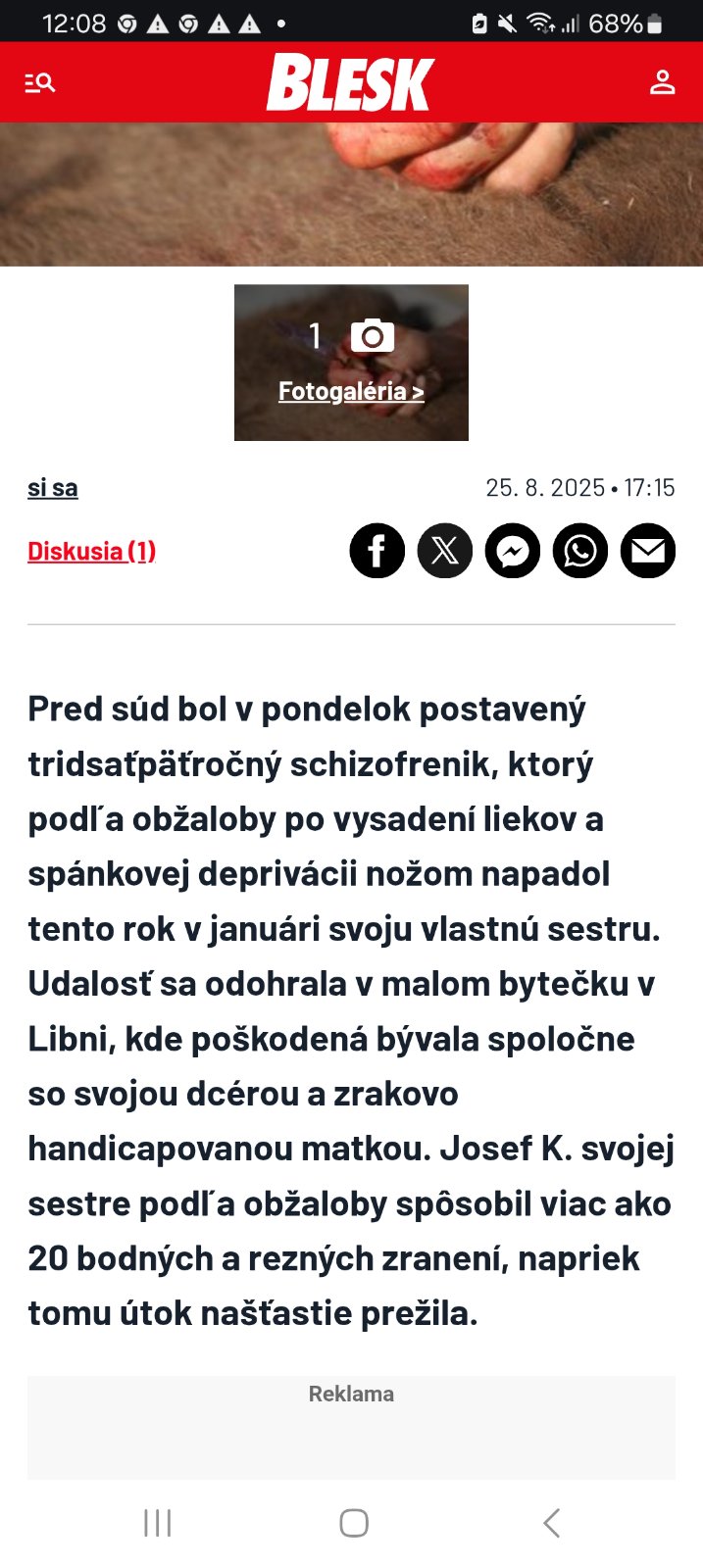Go back with the system back button
The width and height of the screenshot is (703, 1568).
(552, 1523)
